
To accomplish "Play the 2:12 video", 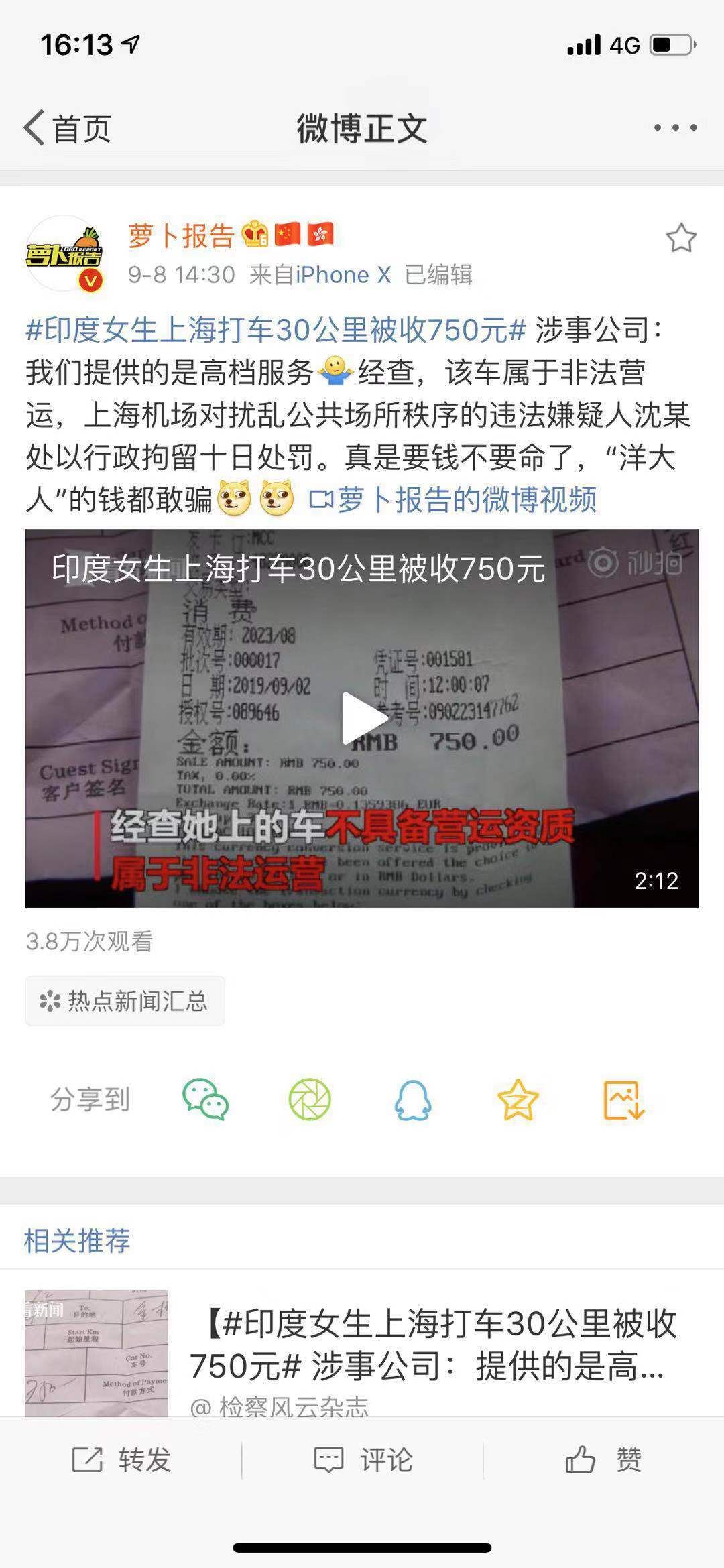I will click(362, 718).
